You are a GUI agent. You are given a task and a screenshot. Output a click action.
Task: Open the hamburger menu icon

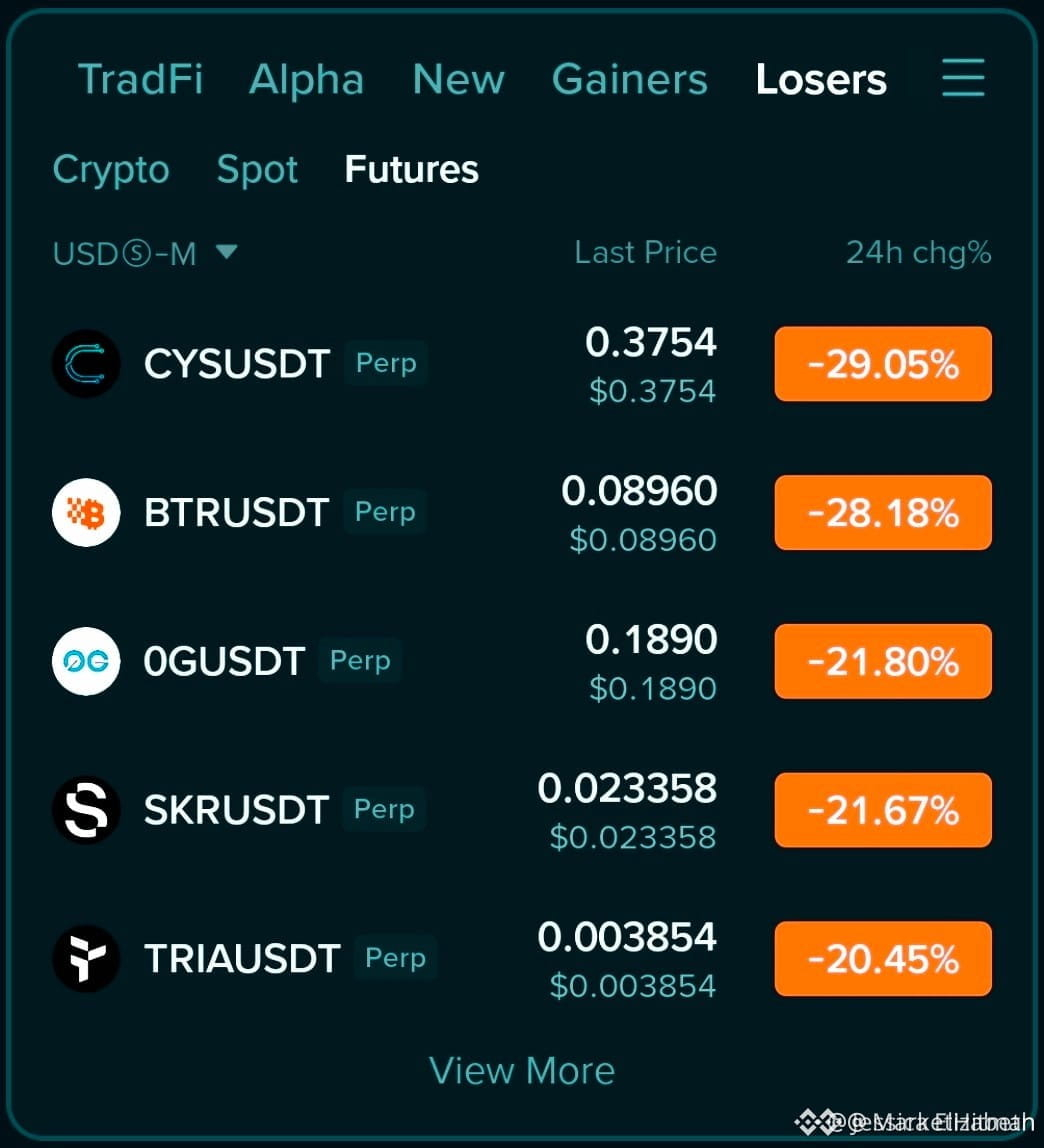[x=963, y=78]
